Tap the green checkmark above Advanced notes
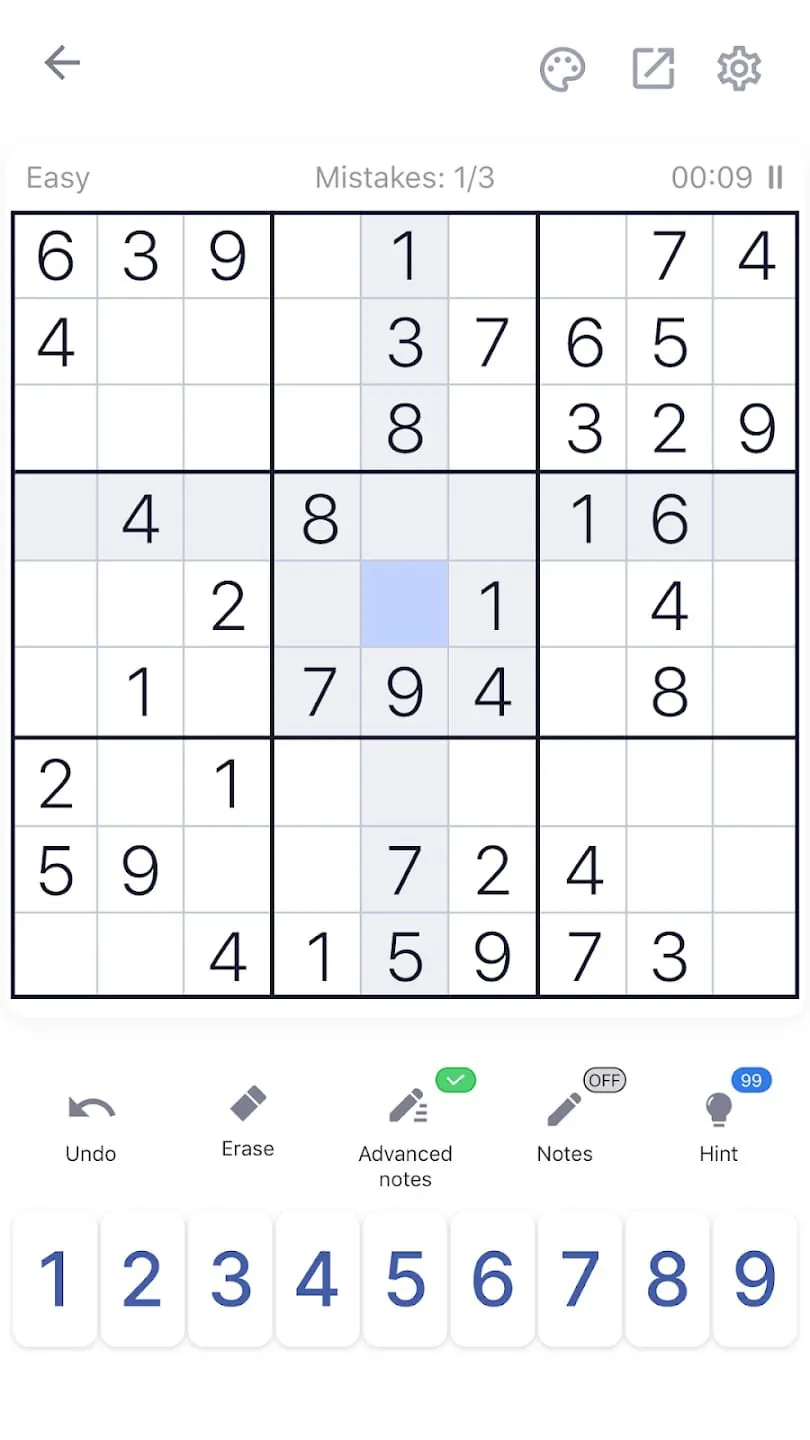 click(456, 1080)
